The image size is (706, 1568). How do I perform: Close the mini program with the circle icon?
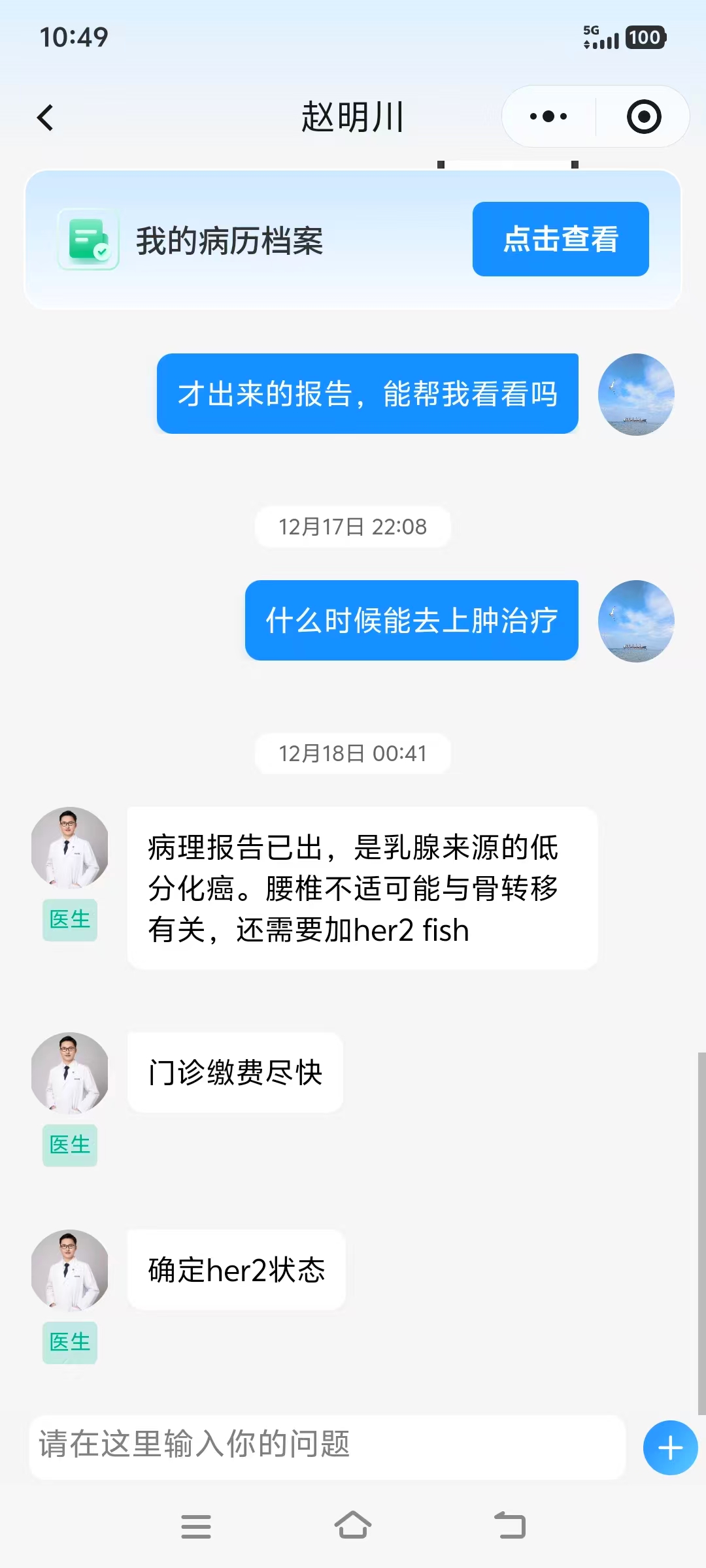point(644,117)
